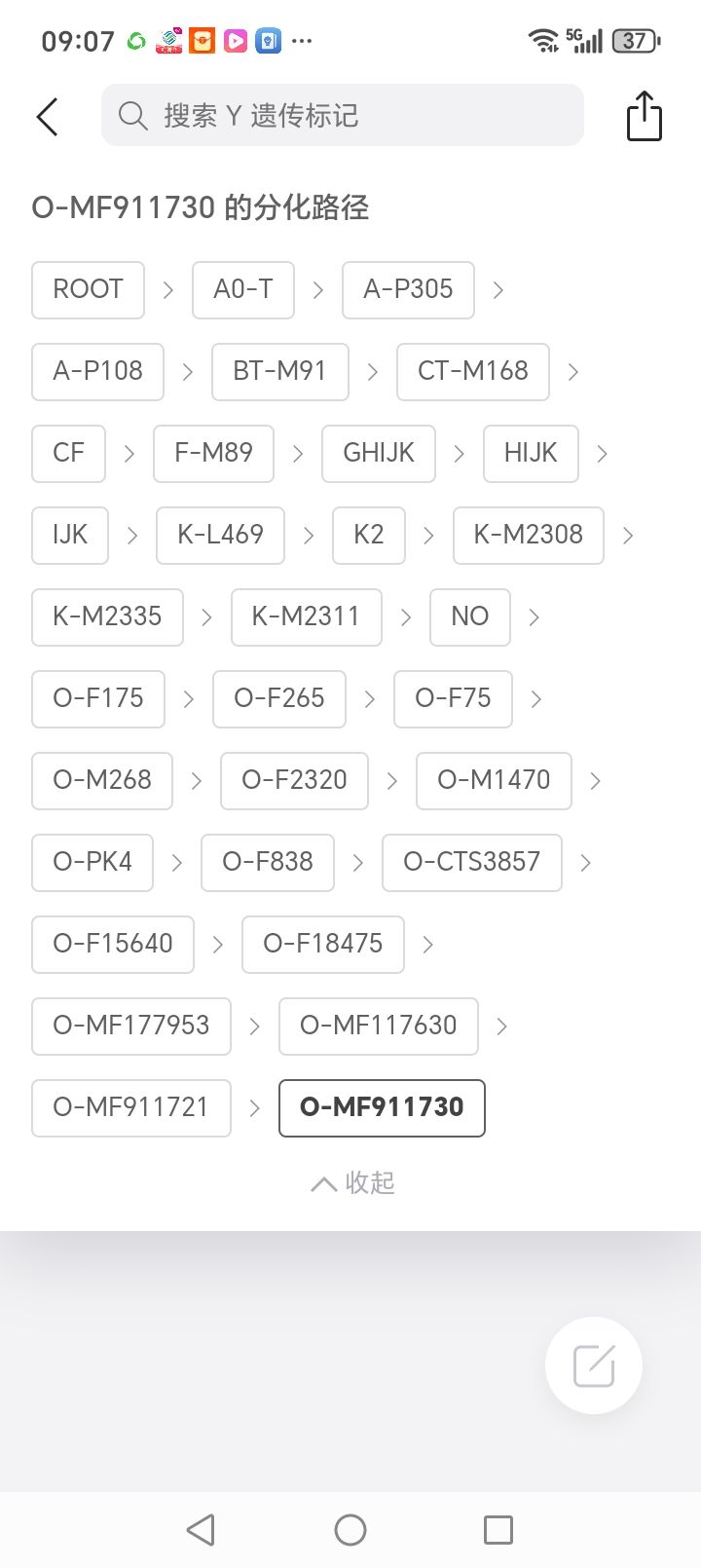The width and height of the screenshot is (701, 1568).
Task: Open the CT-M168 haplogroup
Action: pyautogui.click(x=472, y=371)
